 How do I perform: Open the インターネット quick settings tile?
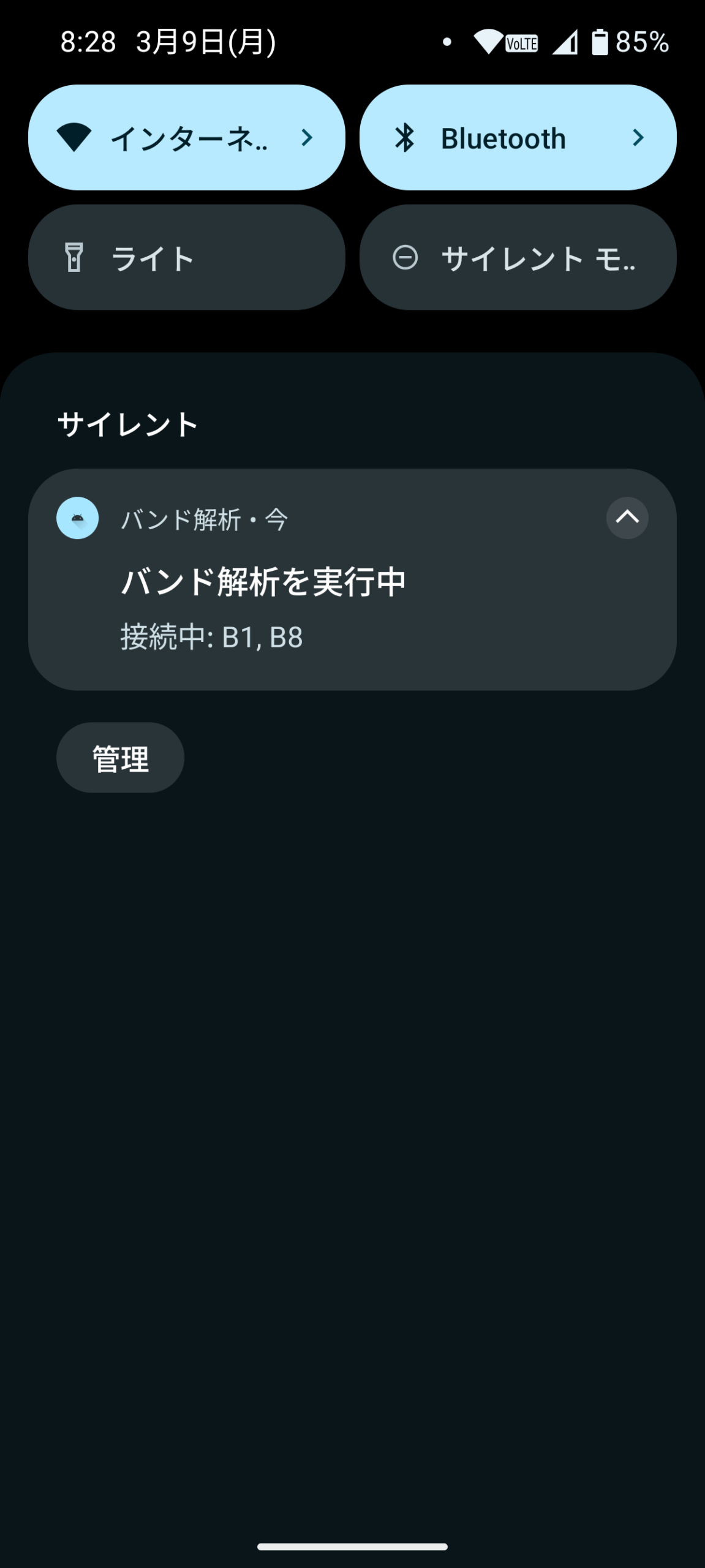(186, 138)
